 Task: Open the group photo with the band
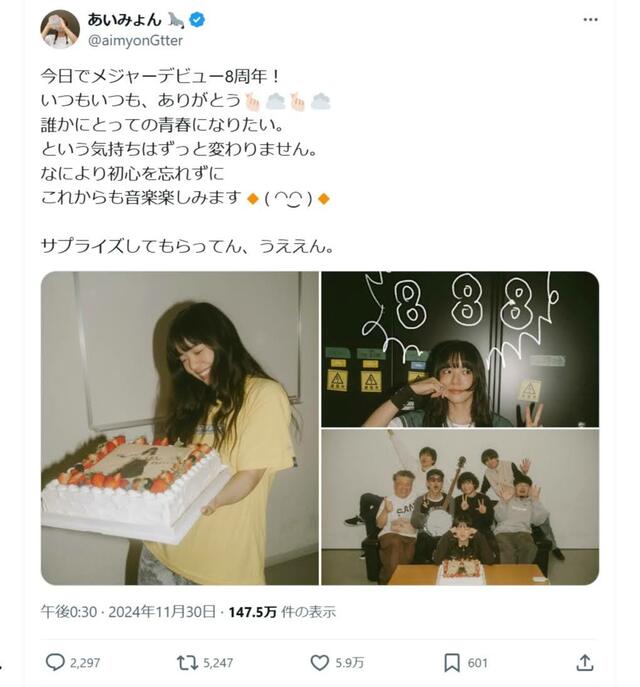pos(460,507)
